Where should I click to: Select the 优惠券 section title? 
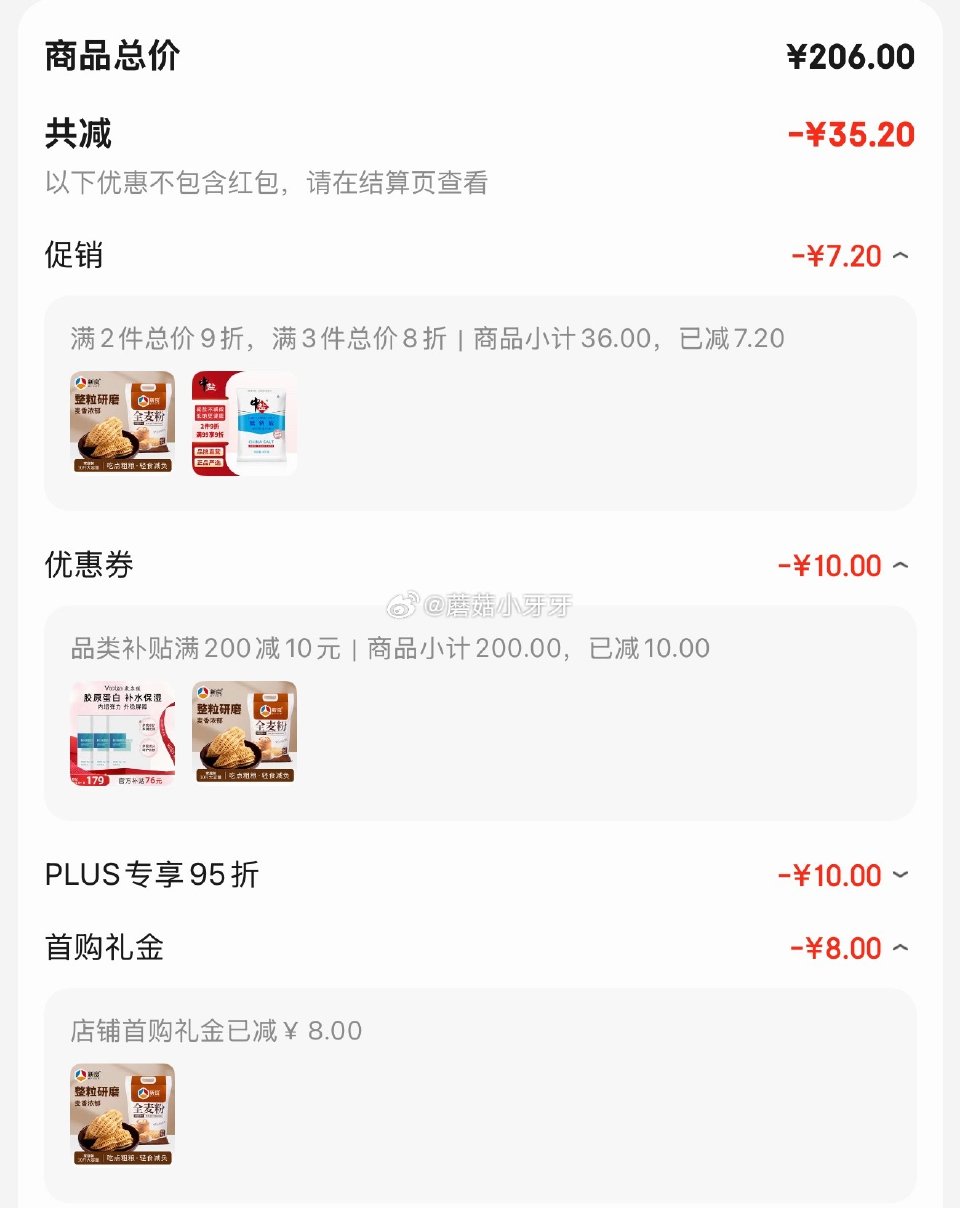coord(89,565)
